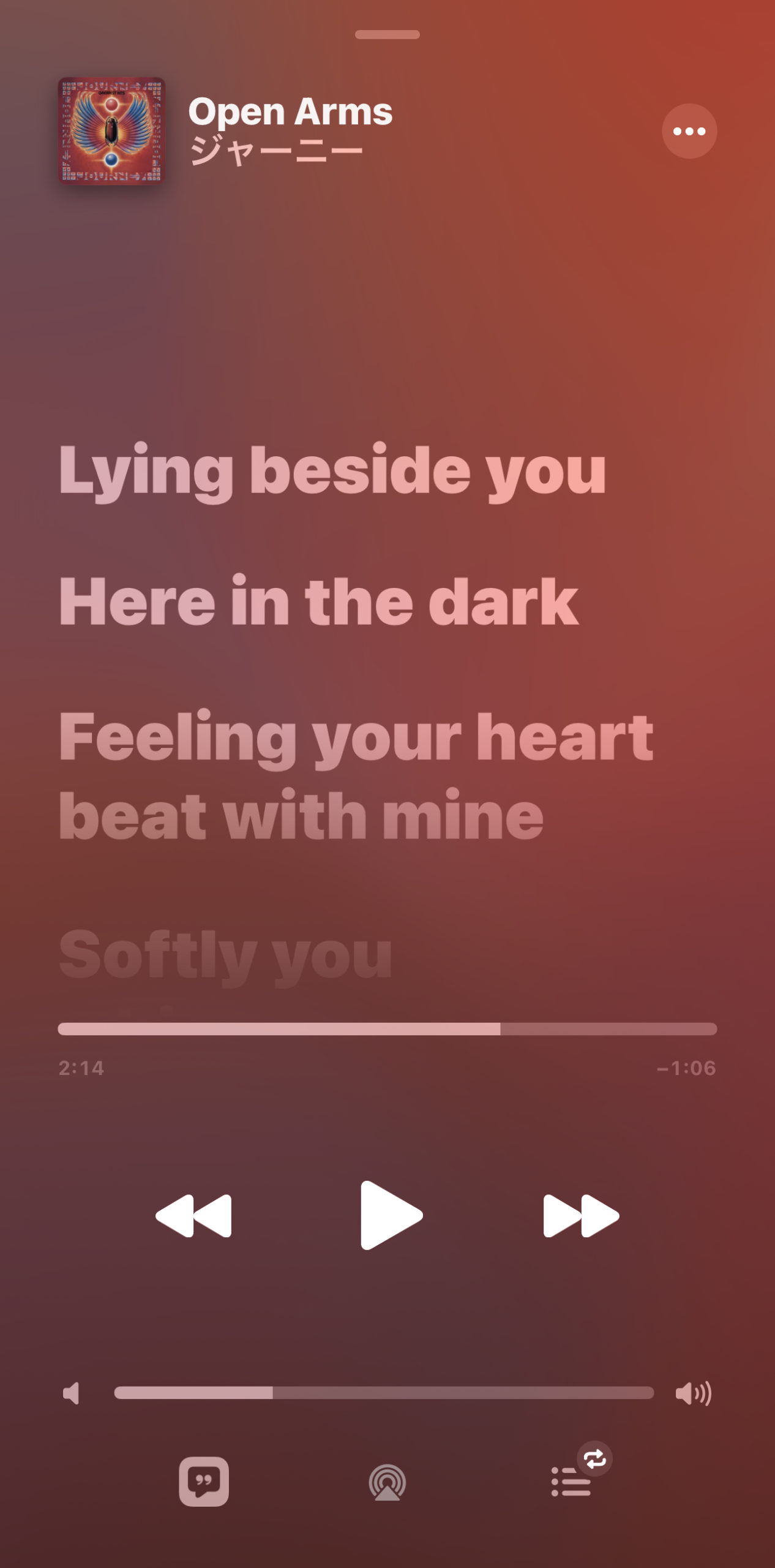Tap the Open Arms album artwork

point(111,130)
